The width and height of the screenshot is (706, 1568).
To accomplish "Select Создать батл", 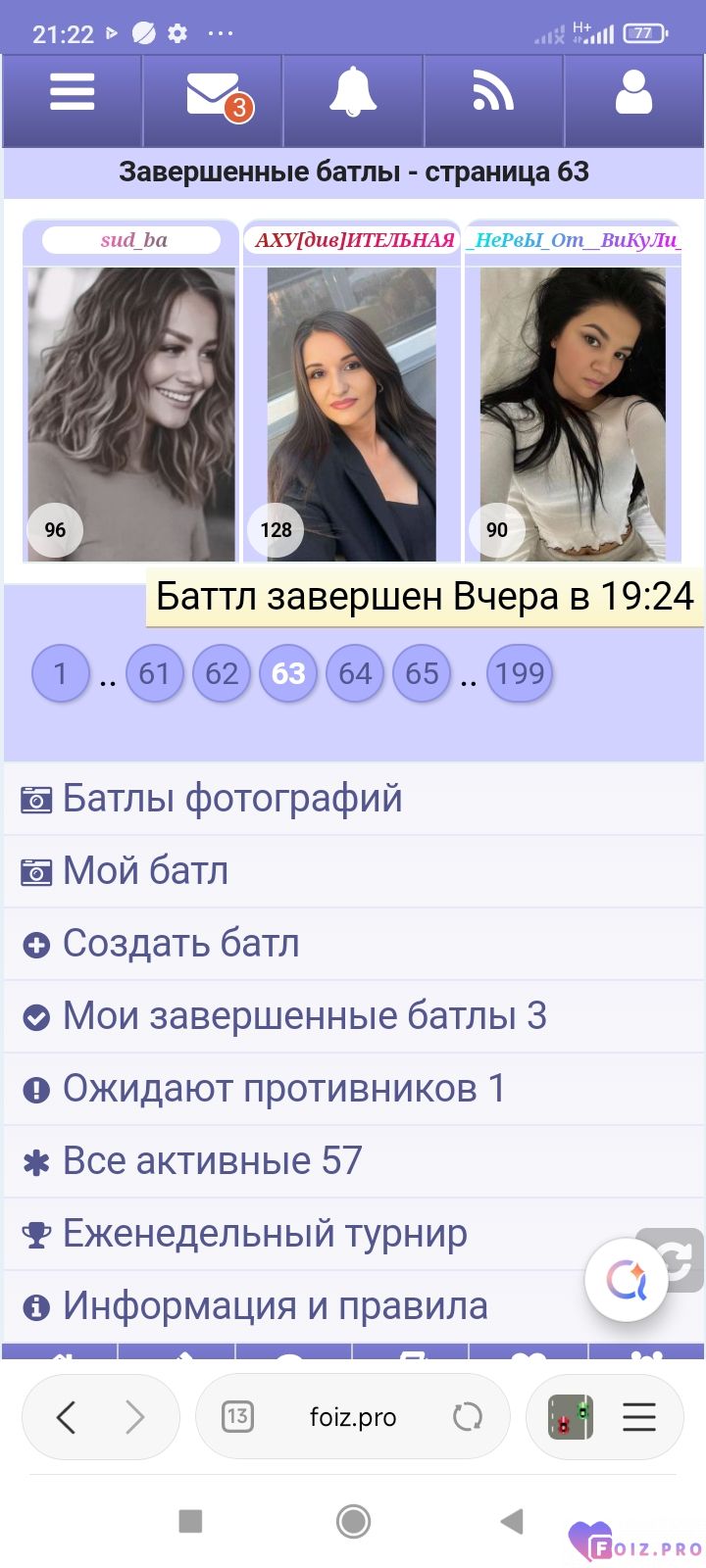I will click(x=180, y=944).
